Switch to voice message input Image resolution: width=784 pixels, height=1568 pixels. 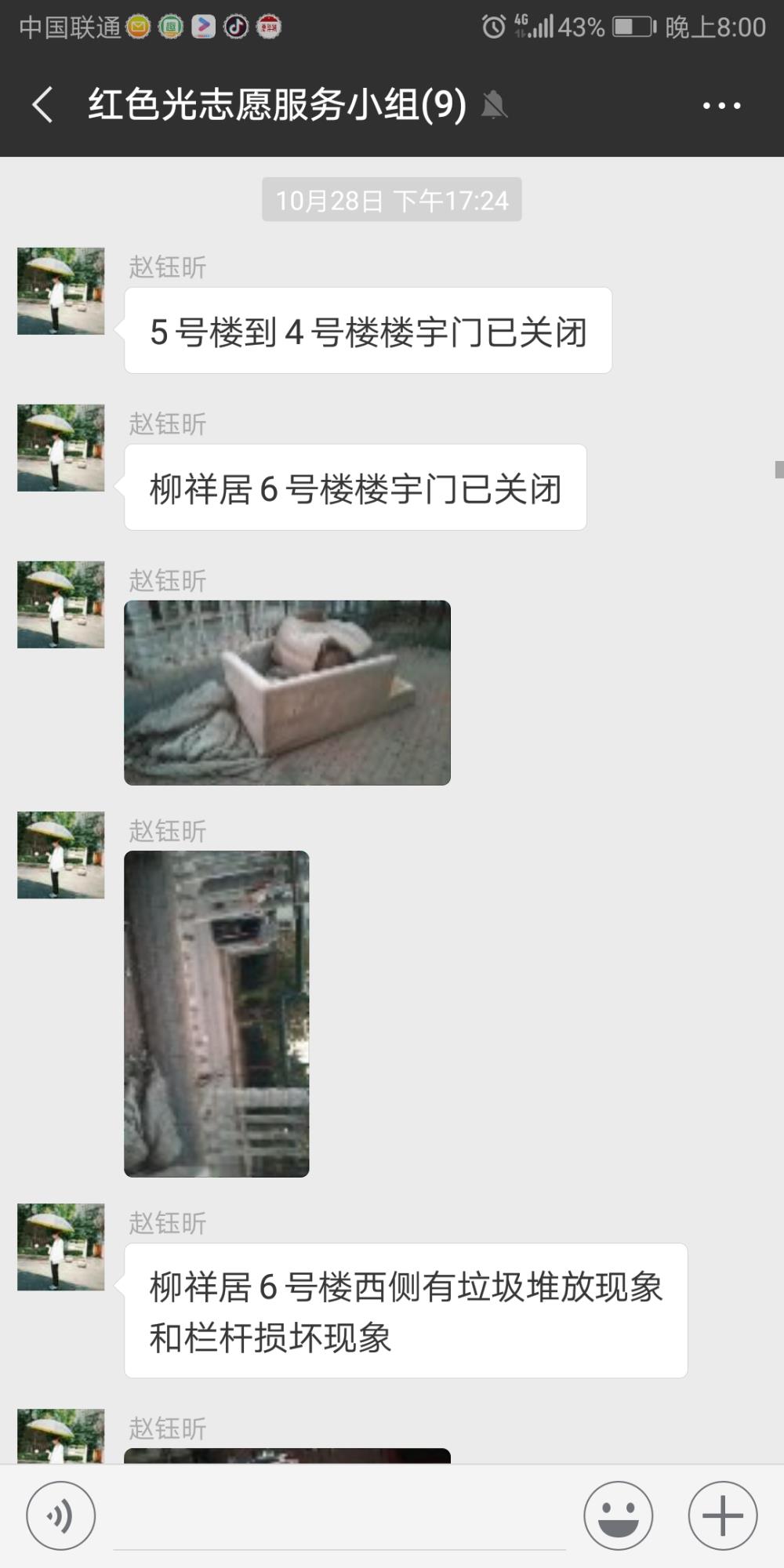coord(61,1515)
